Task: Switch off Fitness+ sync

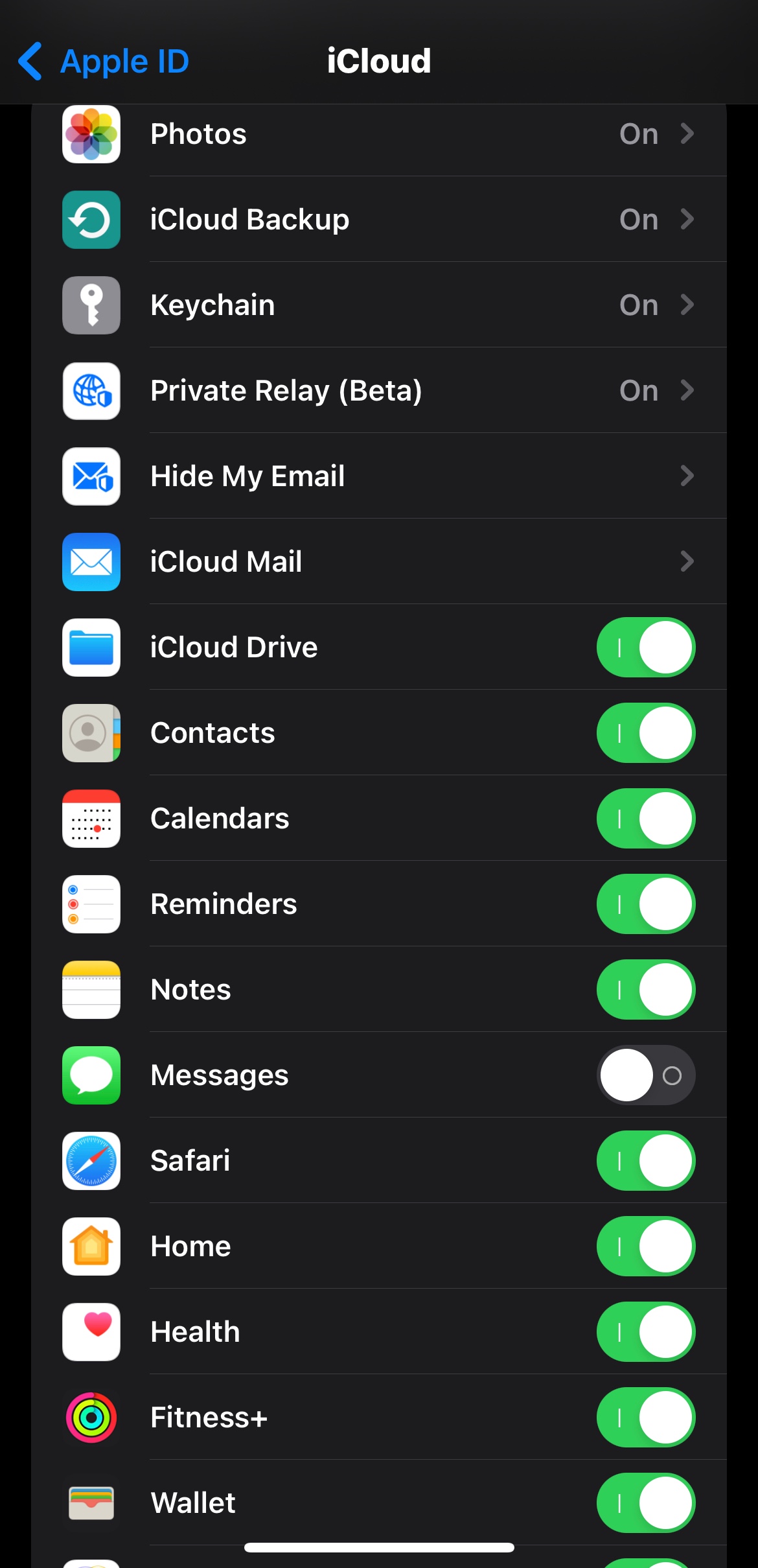Action: [x=645, y=1418]
